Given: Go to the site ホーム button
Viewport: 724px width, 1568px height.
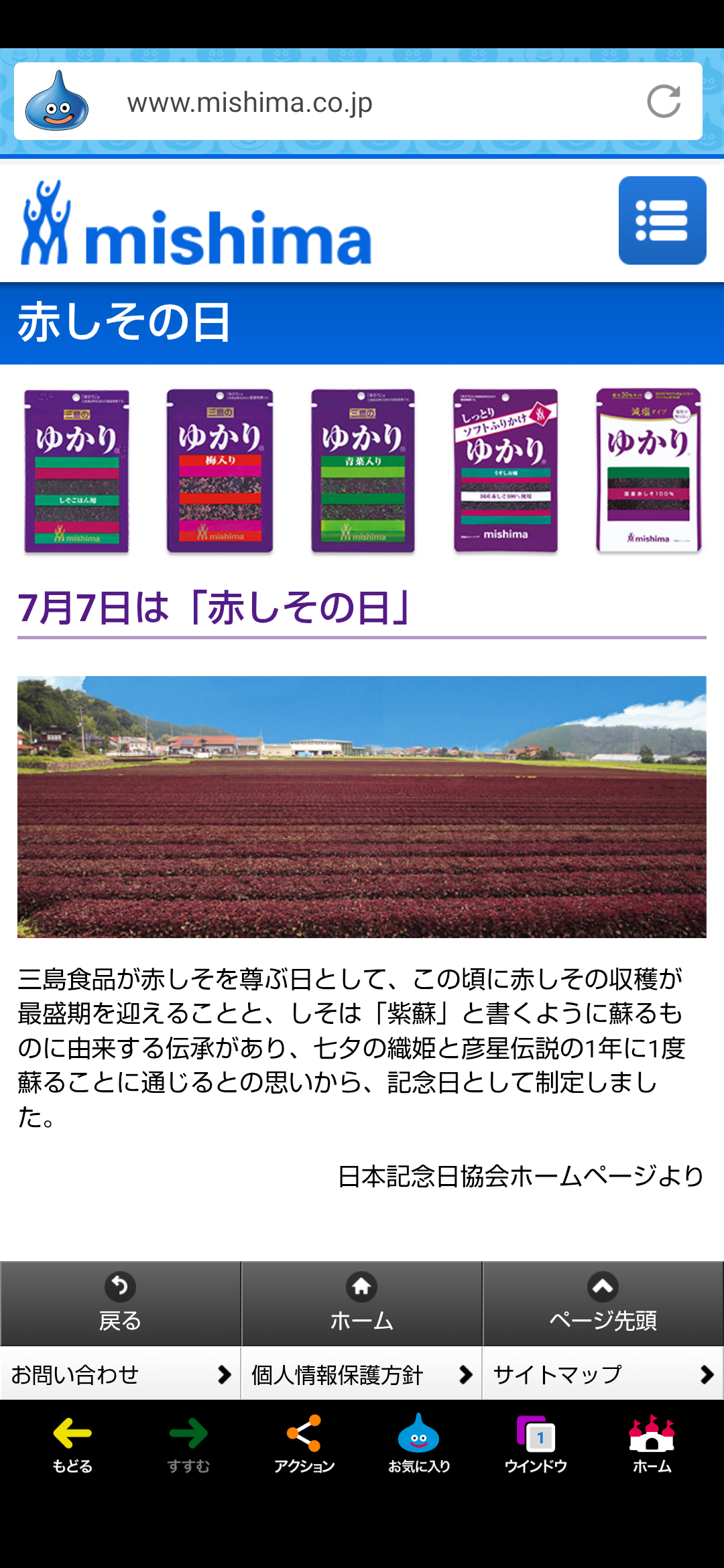Looking at the screenshot, I should click(362, 1303).
